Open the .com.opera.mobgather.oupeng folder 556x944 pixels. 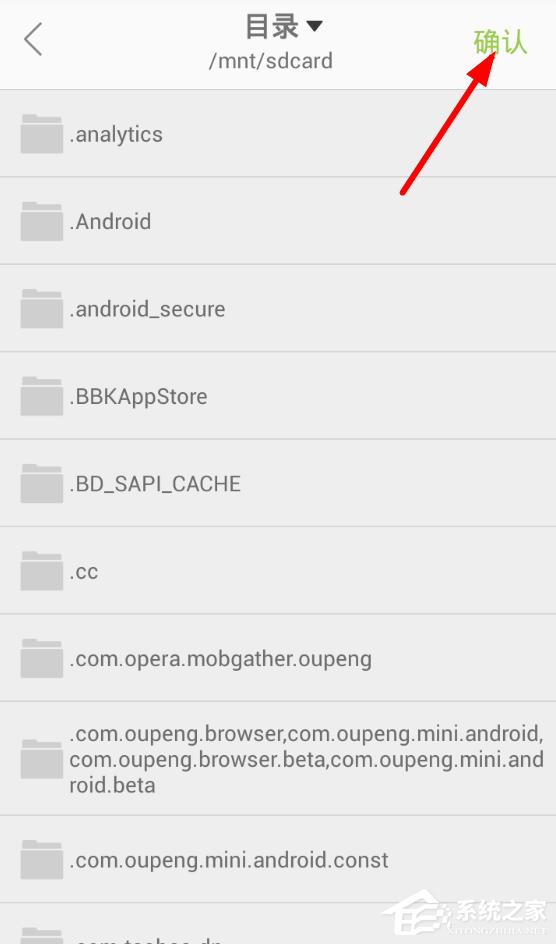pos(278,658)
